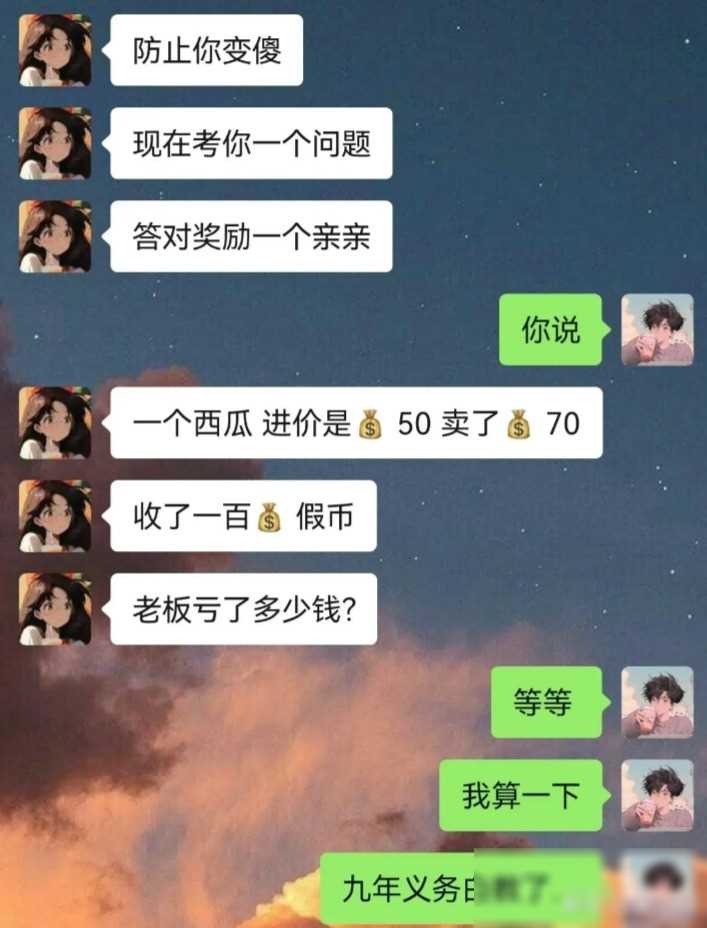
Task: Open own avatar beside "你说" message
Action: 657,329
